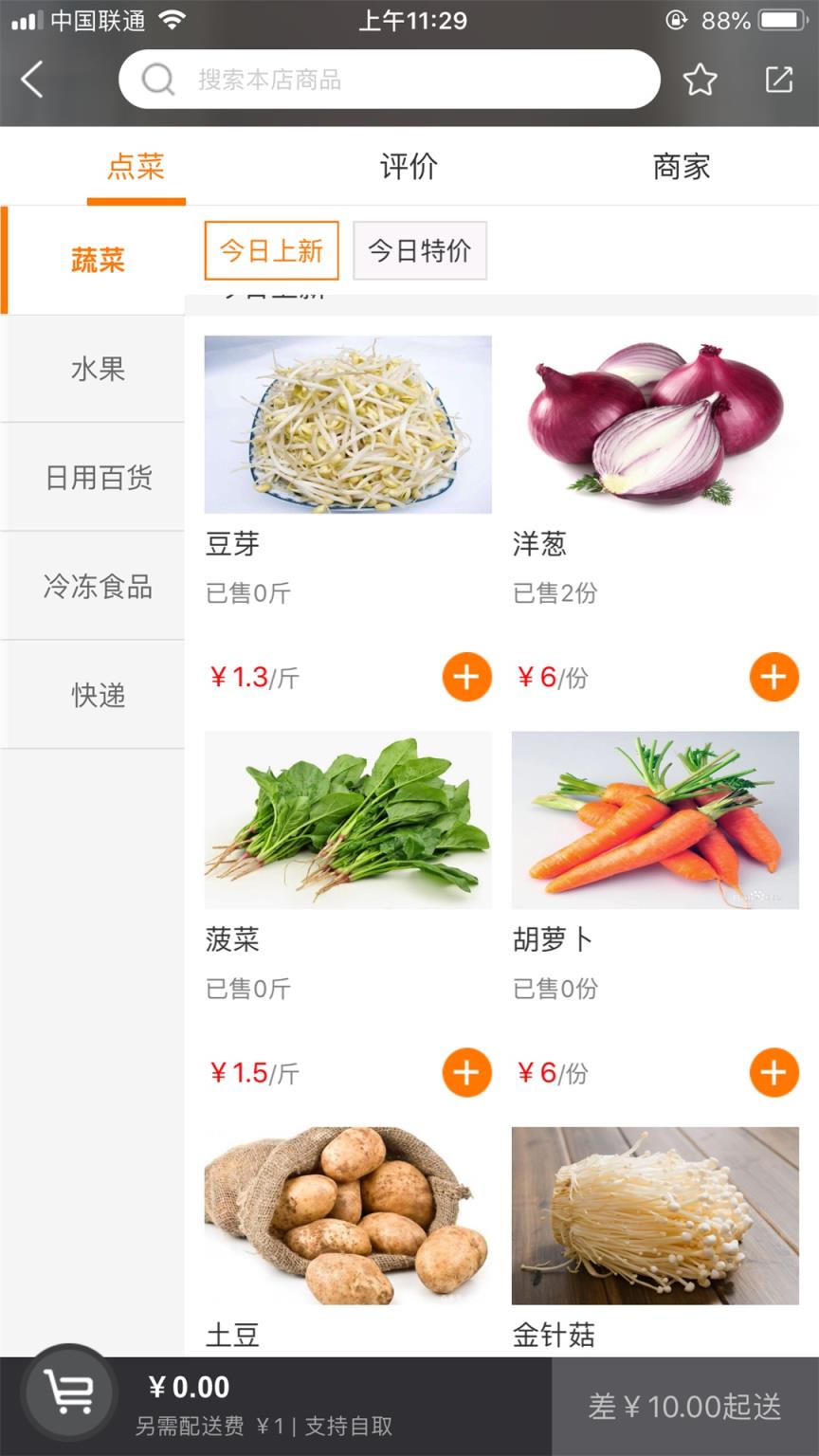The height and width of the screenshot is (1456, 819).
Task: Select the 今日上新 filter
Action: tap(270, 250)
